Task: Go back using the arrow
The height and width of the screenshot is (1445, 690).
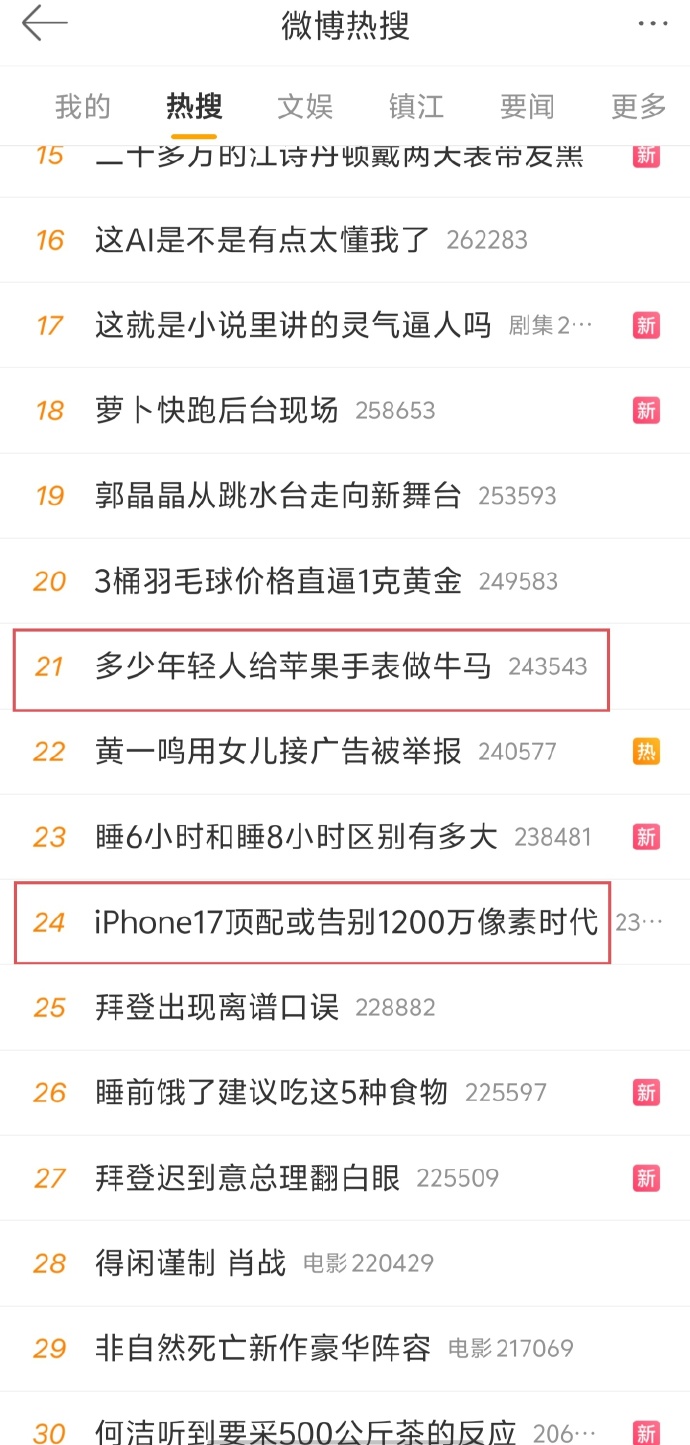Action: [44, 24]
